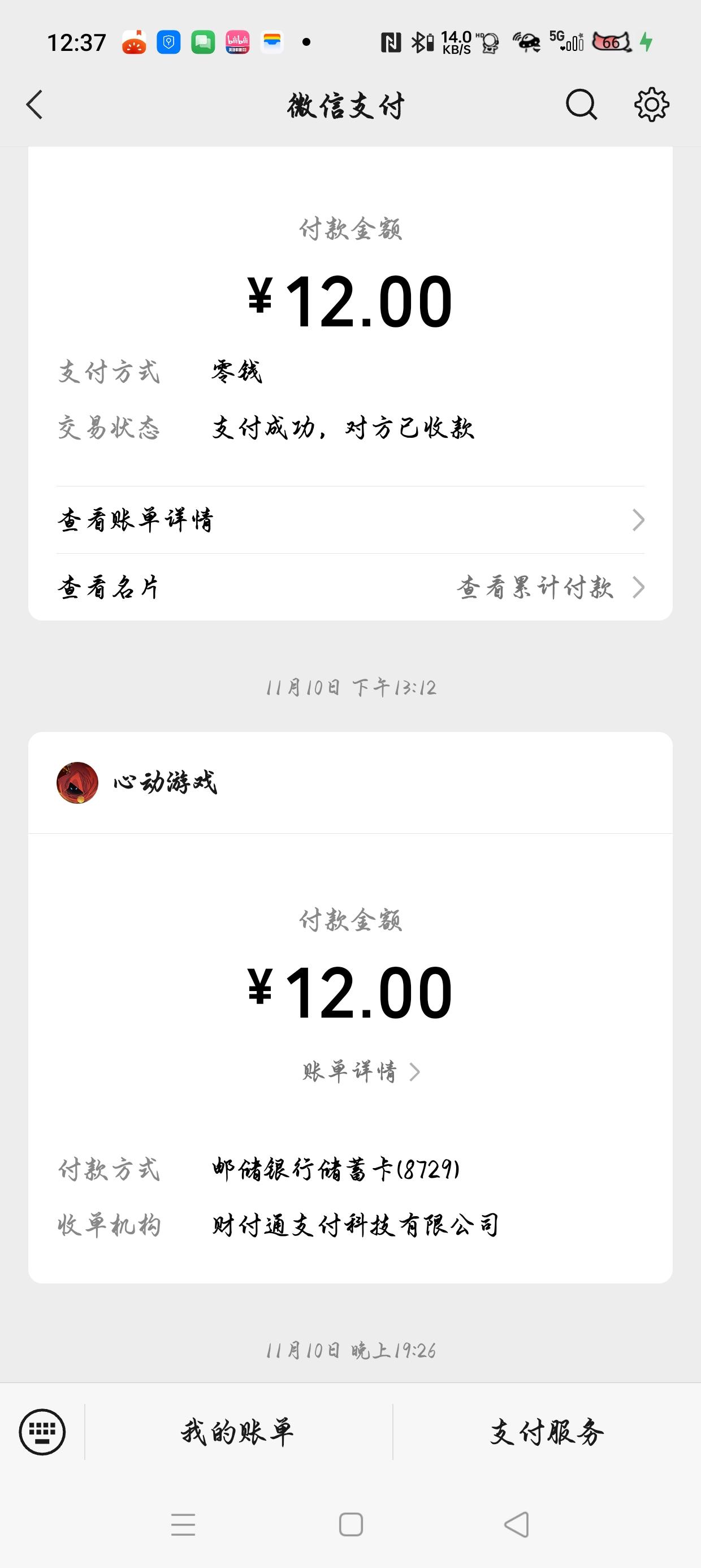Open 查看账单详情 row
701x1568 pixels.
tap(350, 520)
